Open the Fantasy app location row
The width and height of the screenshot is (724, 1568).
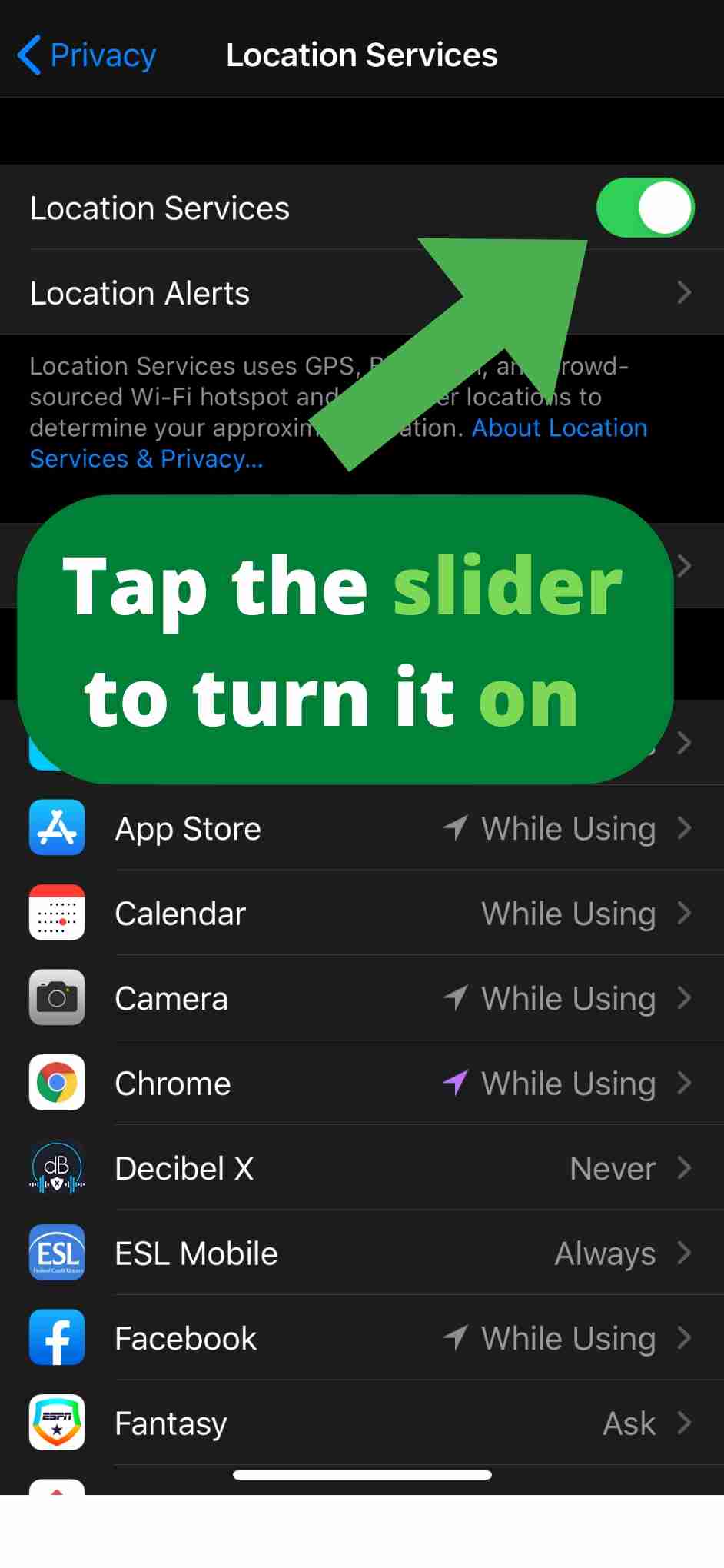[361, 1423]
